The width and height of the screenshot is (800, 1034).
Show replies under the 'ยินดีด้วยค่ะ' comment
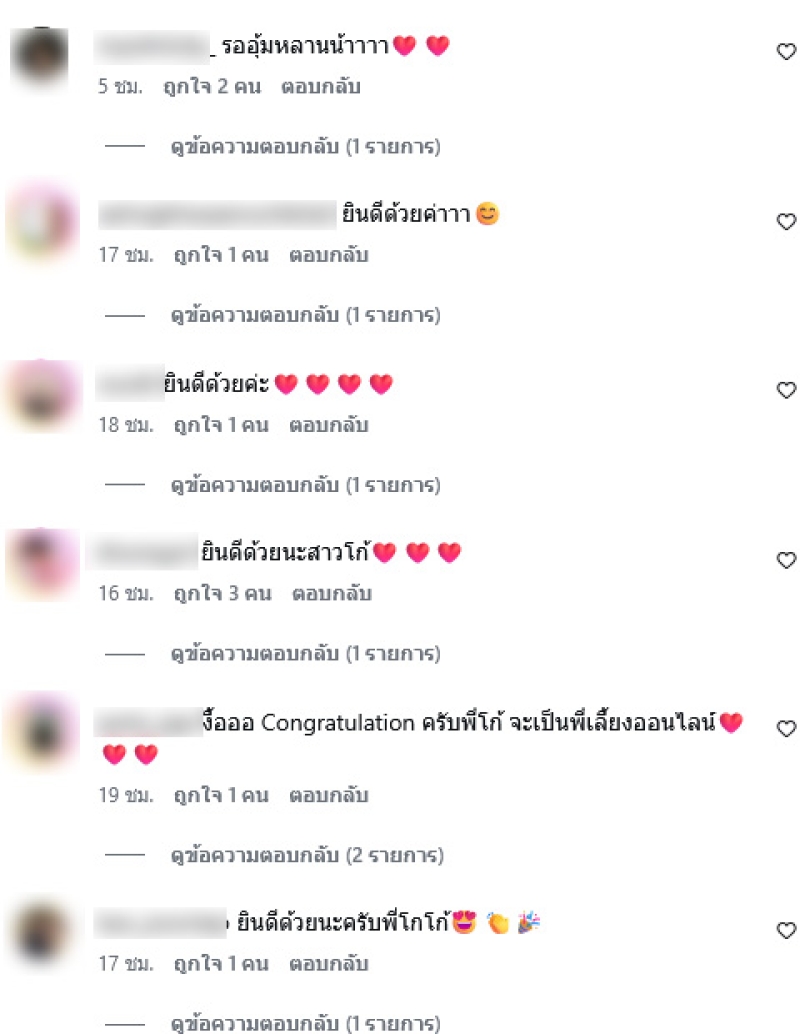[x=305, y=486]
